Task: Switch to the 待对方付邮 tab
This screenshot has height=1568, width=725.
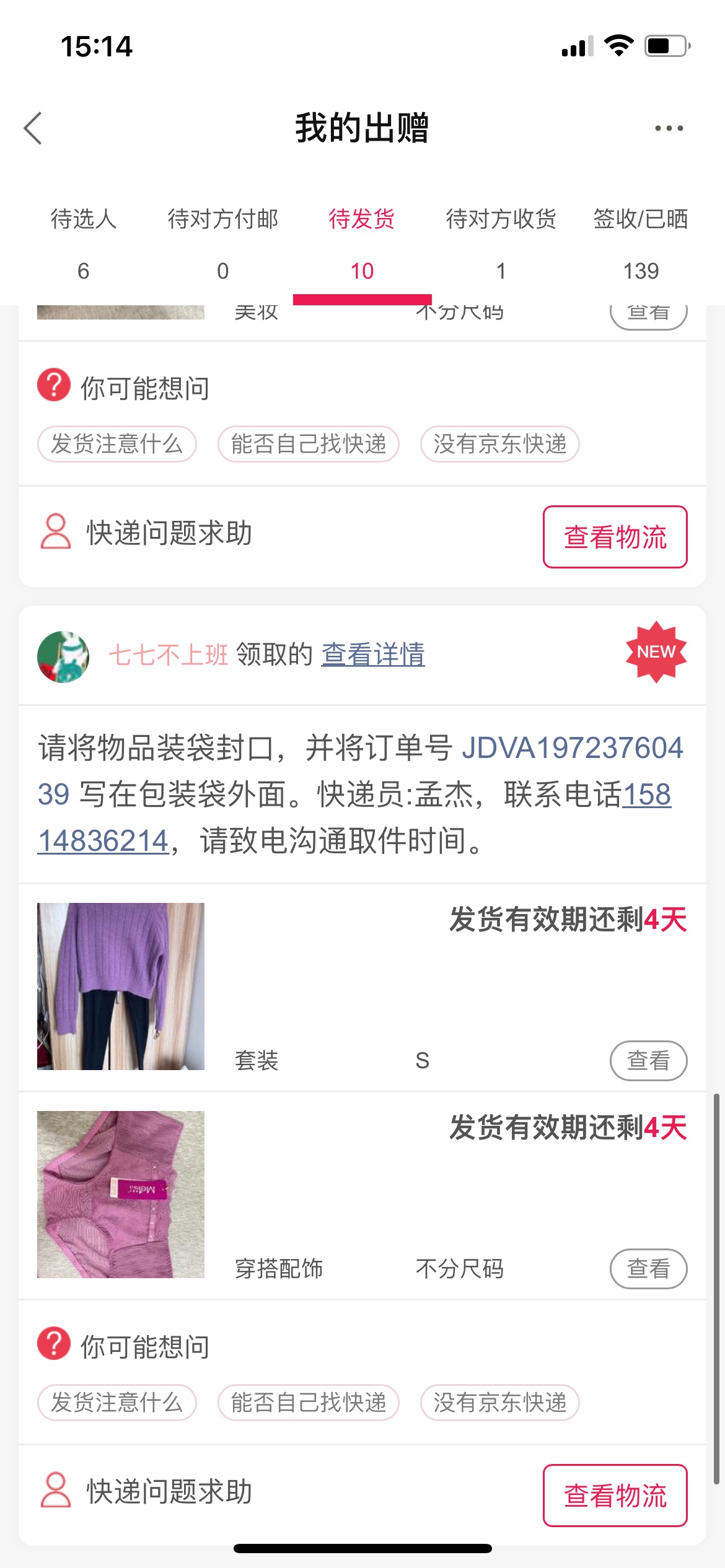Action: (223, 244)
